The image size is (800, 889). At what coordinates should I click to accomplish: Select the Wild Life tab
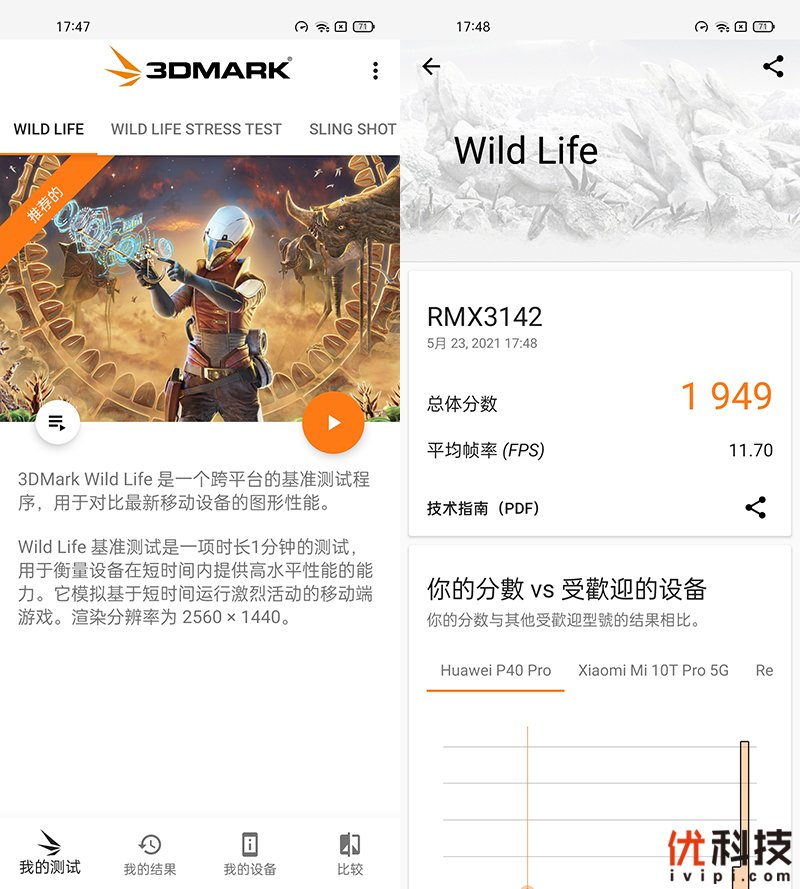49,129
